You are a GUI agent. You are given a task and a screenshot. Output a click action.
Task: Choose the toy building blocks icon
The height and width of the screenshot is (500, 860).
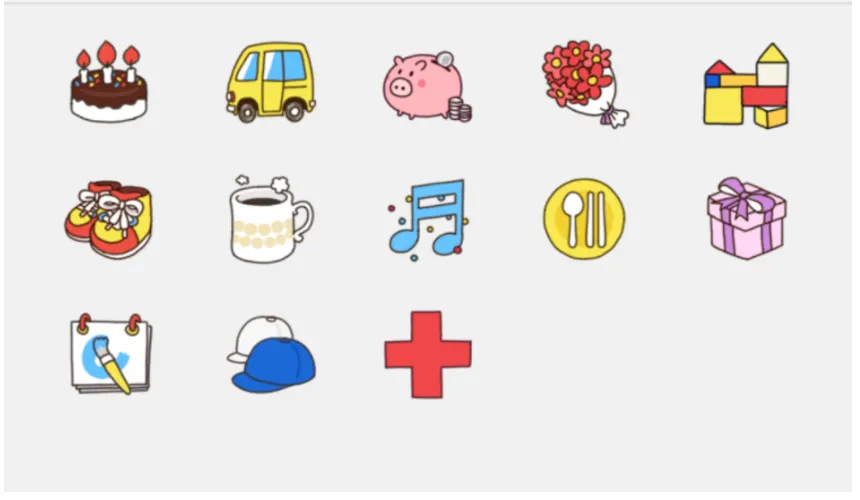745,86
